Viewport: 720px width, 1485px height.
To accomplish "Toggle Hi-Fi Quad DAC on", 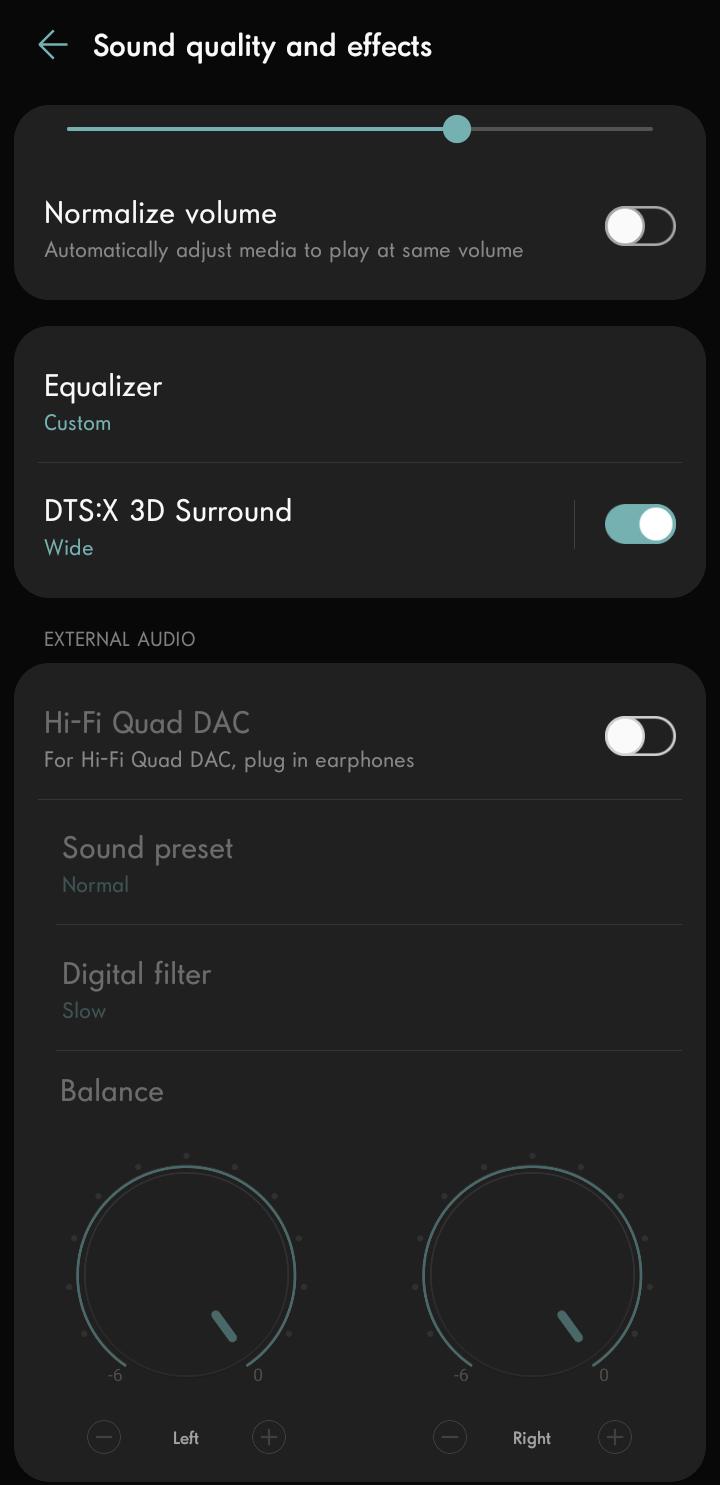I will (x=639, y=735).
